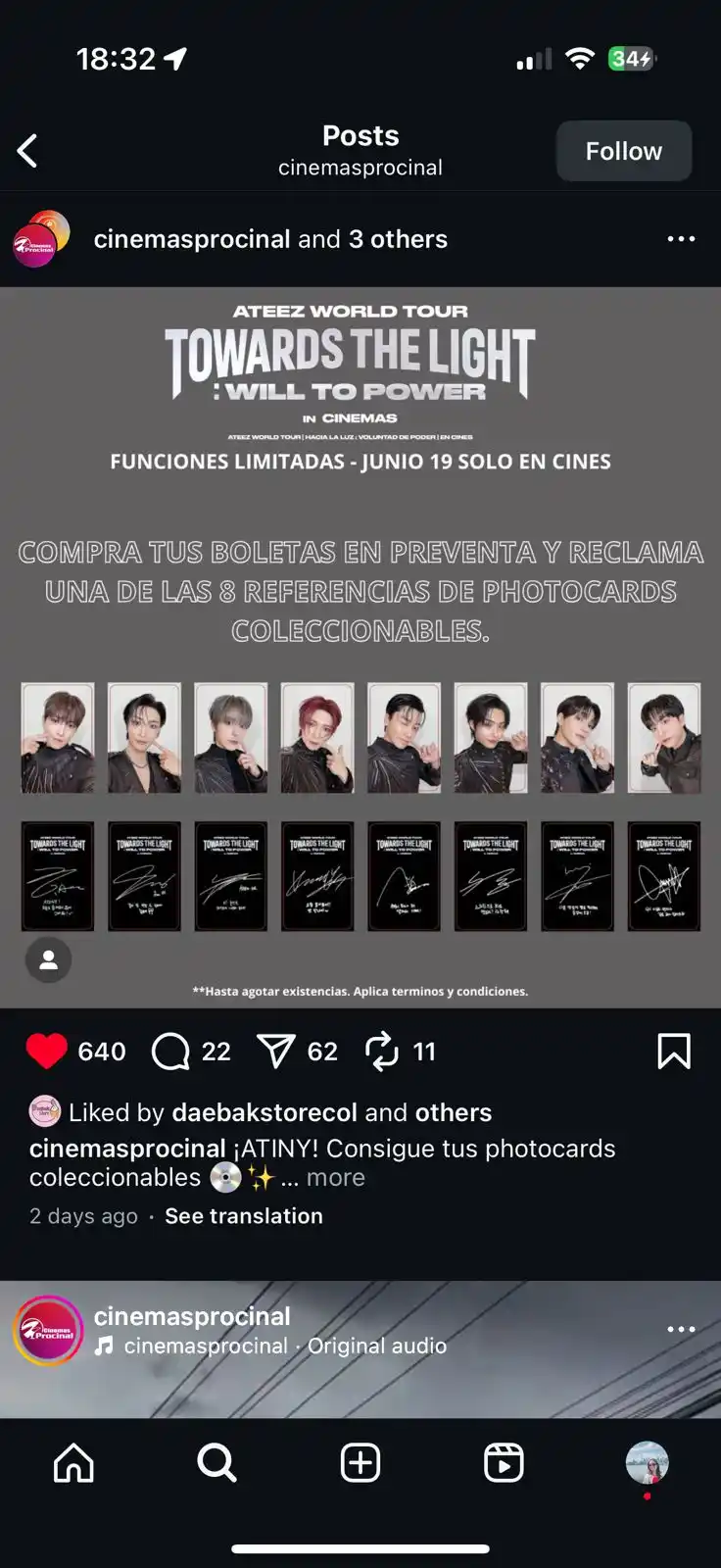This screenshot has height=1568, width=721.
Task: Open the Reels tab
Action: (x=504, y=1463)
